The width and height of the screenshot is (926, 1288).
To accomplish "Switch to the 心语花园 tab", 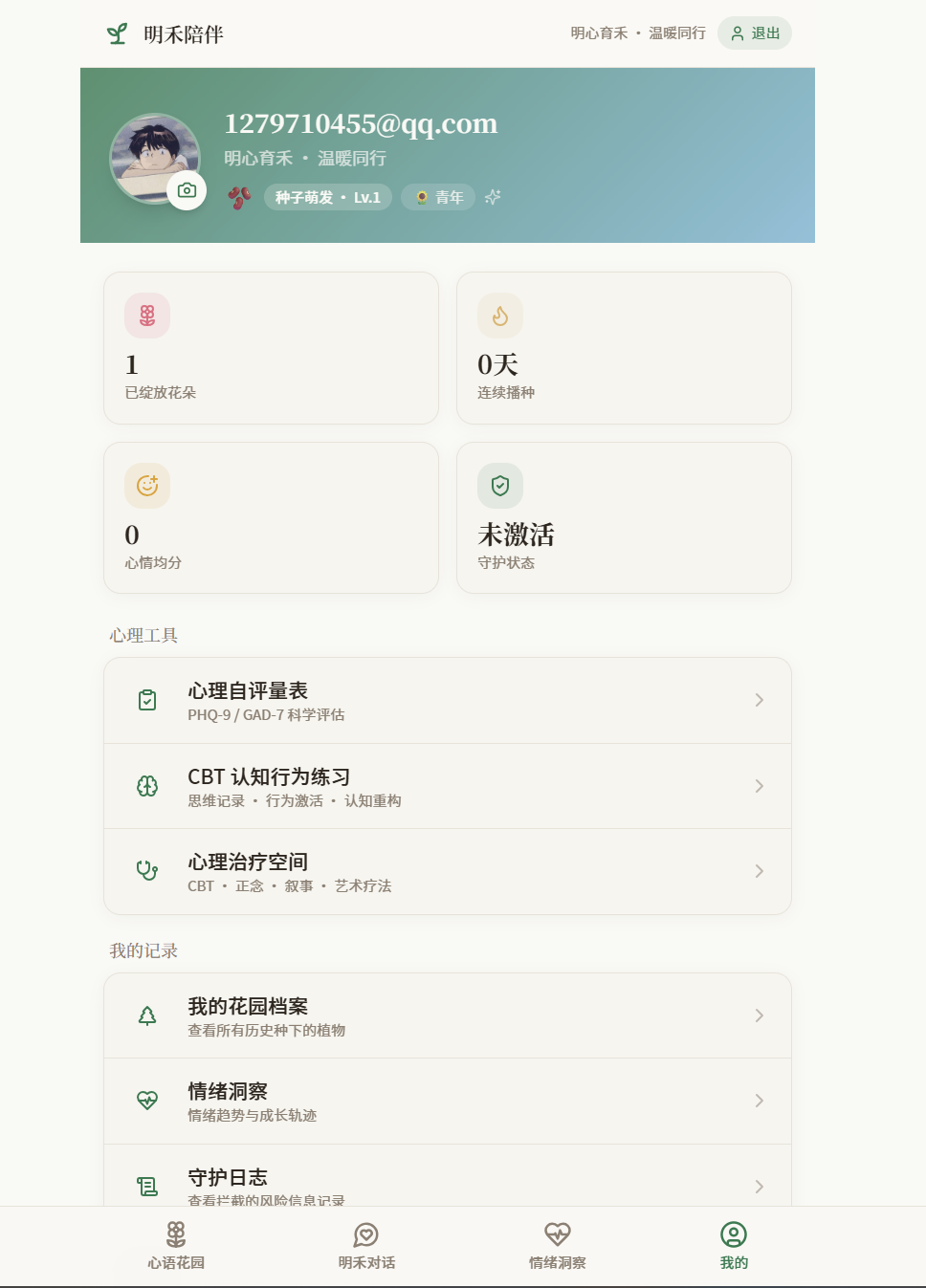I will tap(176, 1245).
